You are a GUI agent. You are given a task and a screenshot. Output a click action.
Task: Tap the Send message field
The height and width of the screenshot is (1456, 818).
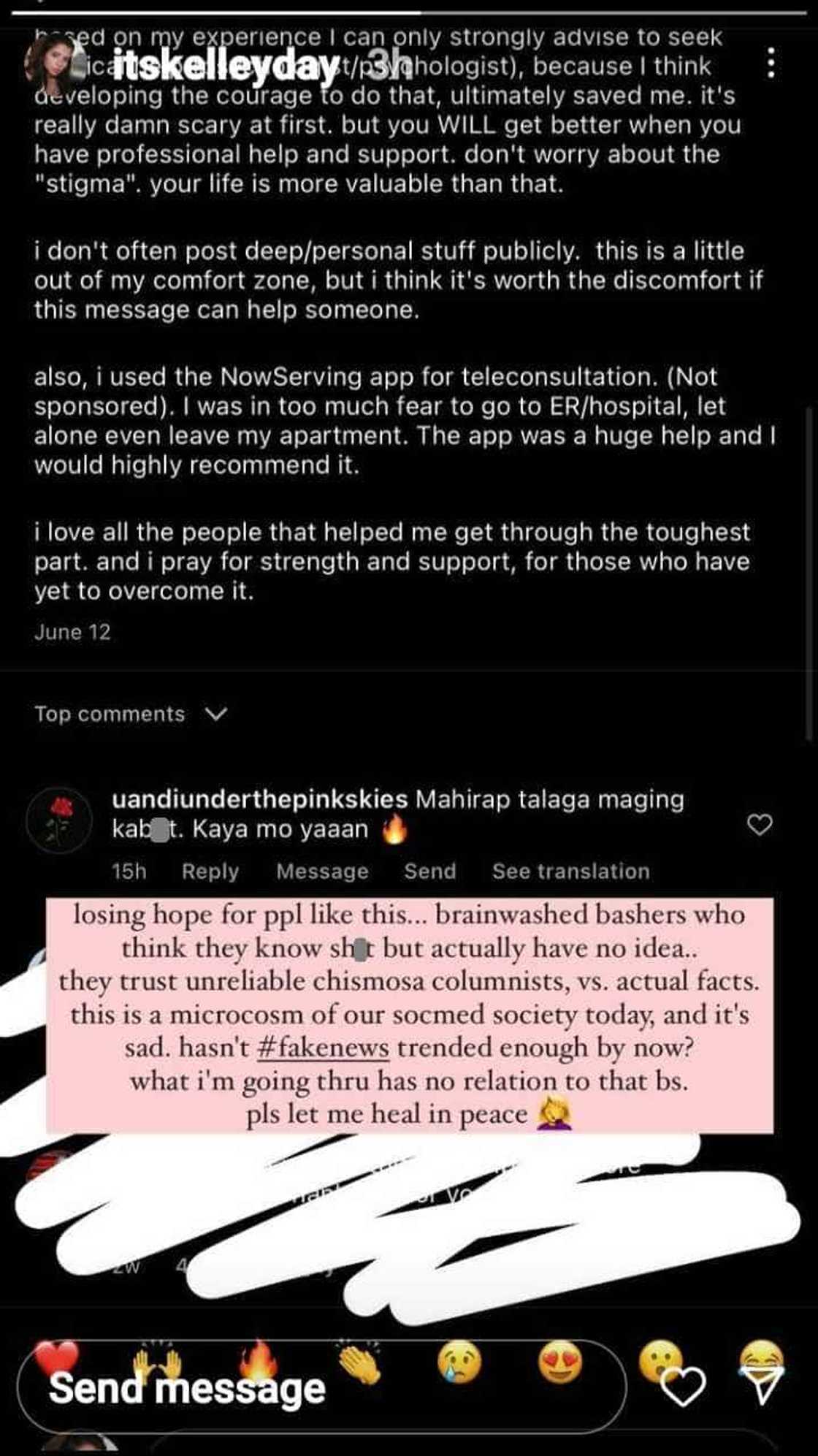tap(321, 1388)
